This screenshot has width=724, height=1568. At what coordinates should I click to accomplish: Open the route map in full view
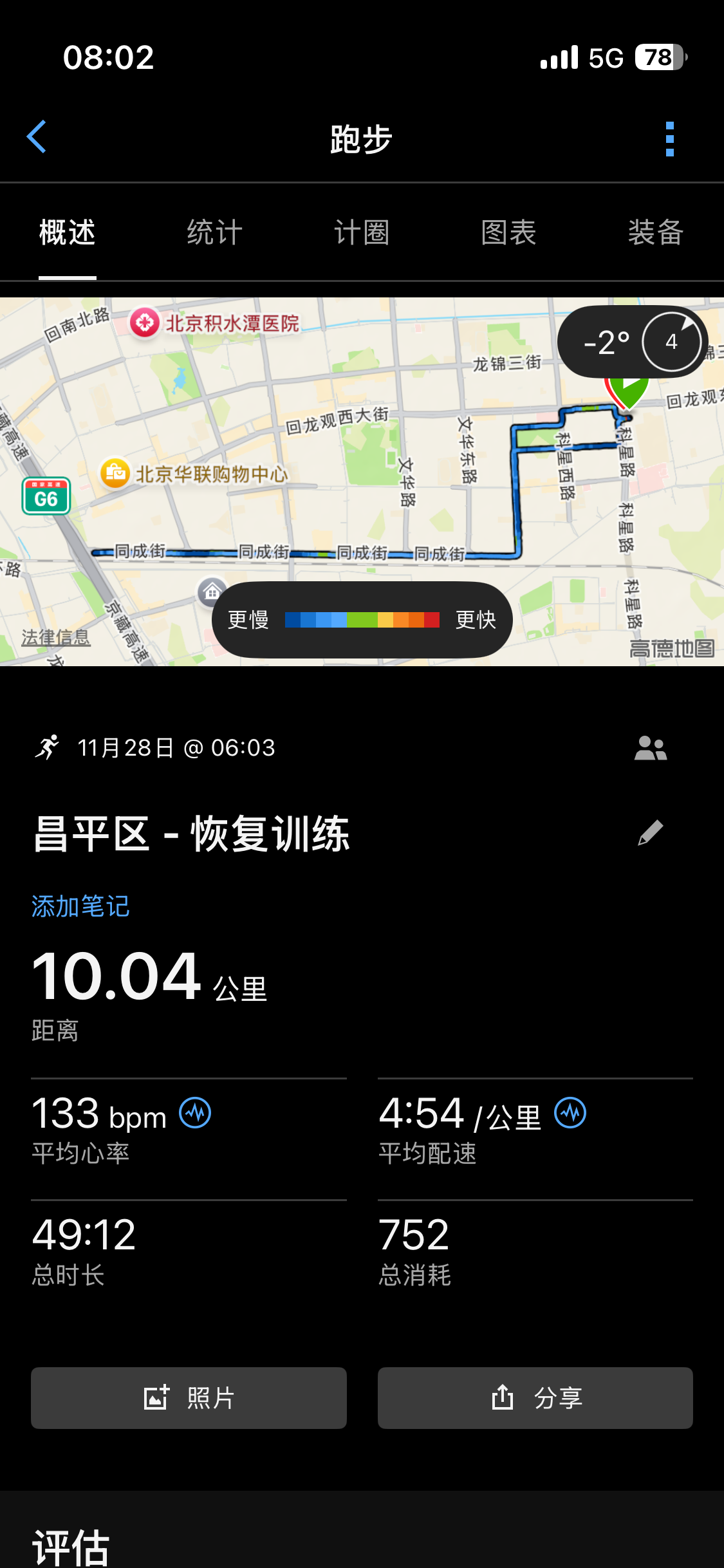tap(362, 481)
